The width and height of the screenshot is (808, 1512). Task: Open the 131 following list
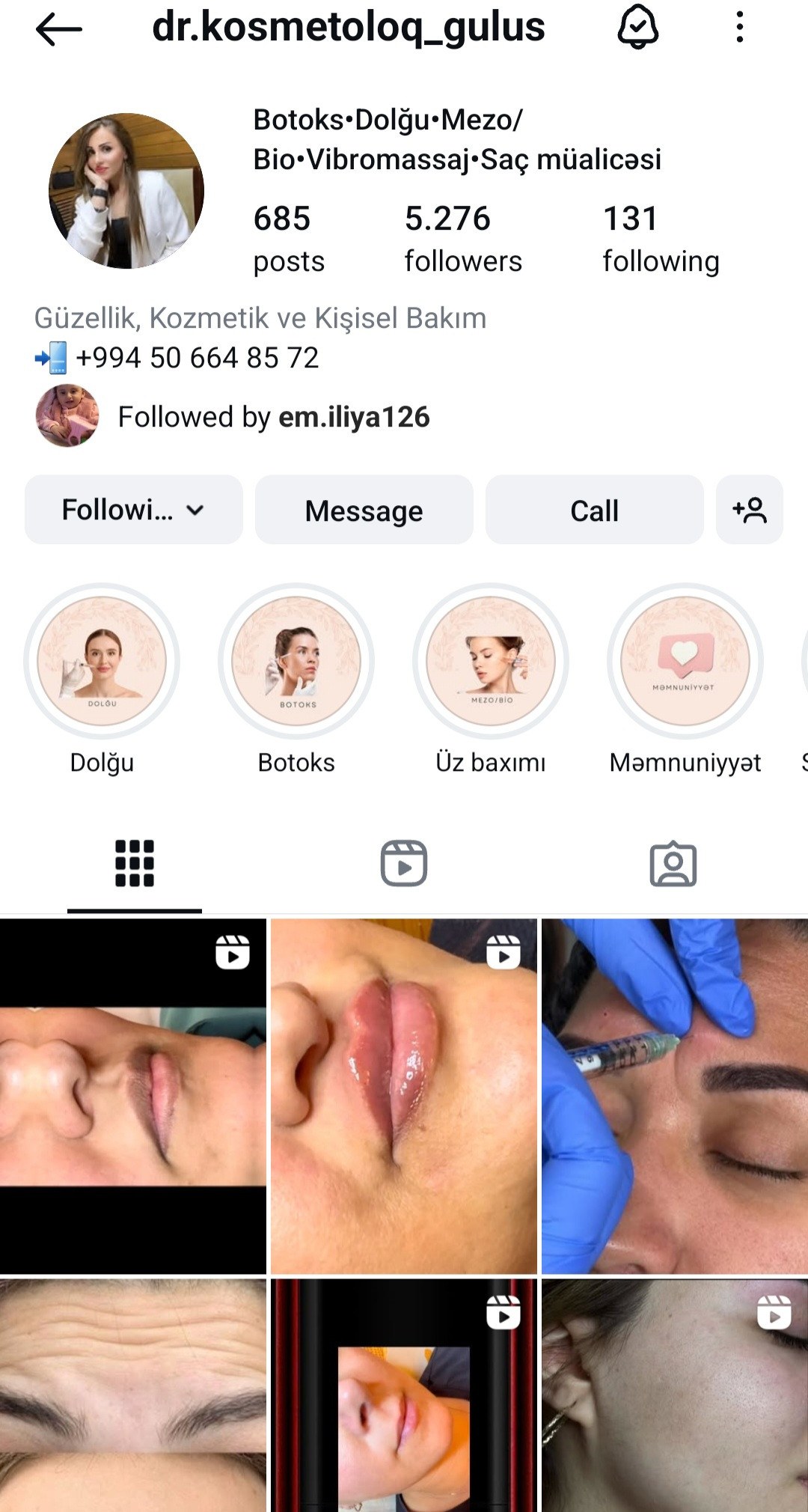661,238
